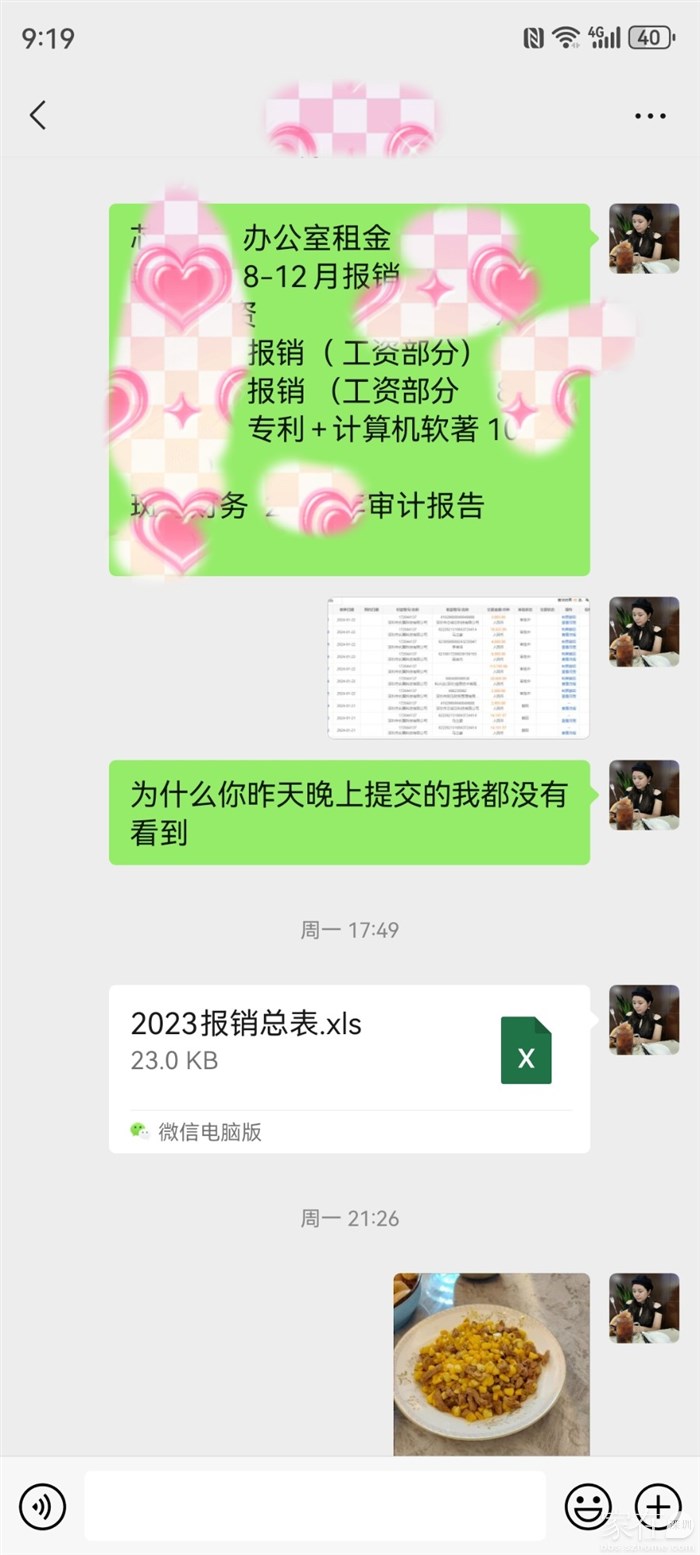The height and width of the screenshot is (1555, 700).
Task: View the spreadsheet screenshot image
Action: pyautogui.click(x=458, y=668)
